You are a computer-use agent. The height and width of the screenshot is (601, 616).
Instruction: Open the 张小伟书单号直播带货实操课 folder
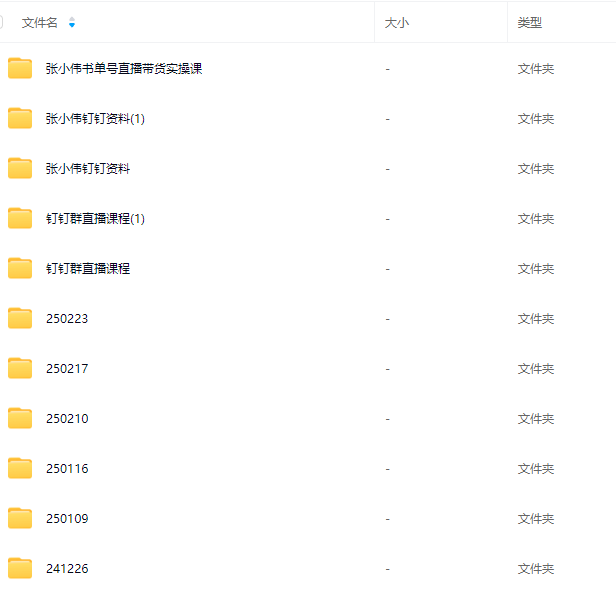[124, 69]
